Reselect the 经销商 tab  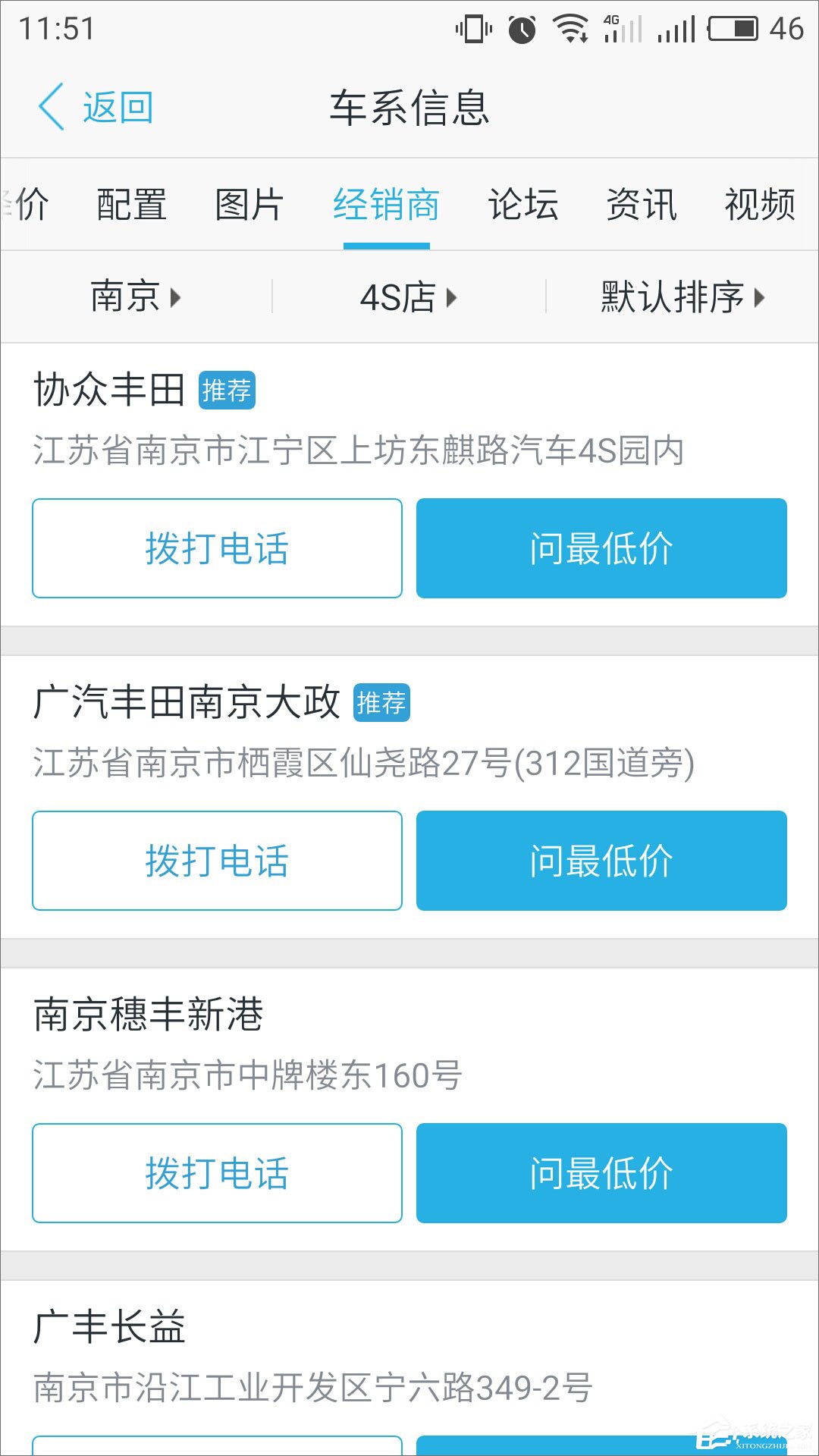[x=387, y=203]
